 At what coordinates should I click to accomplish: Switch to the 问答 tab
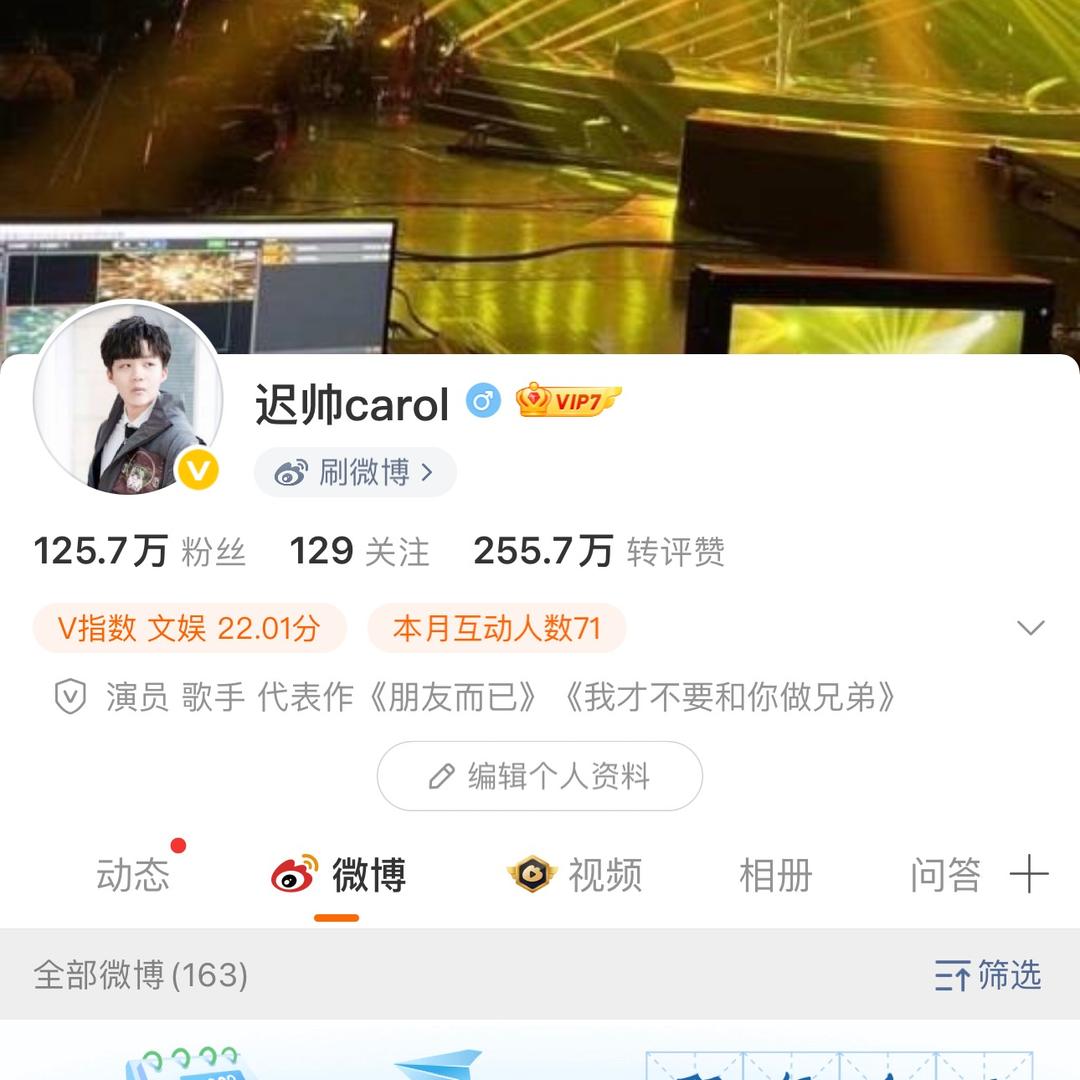click(x=944, y=875)
